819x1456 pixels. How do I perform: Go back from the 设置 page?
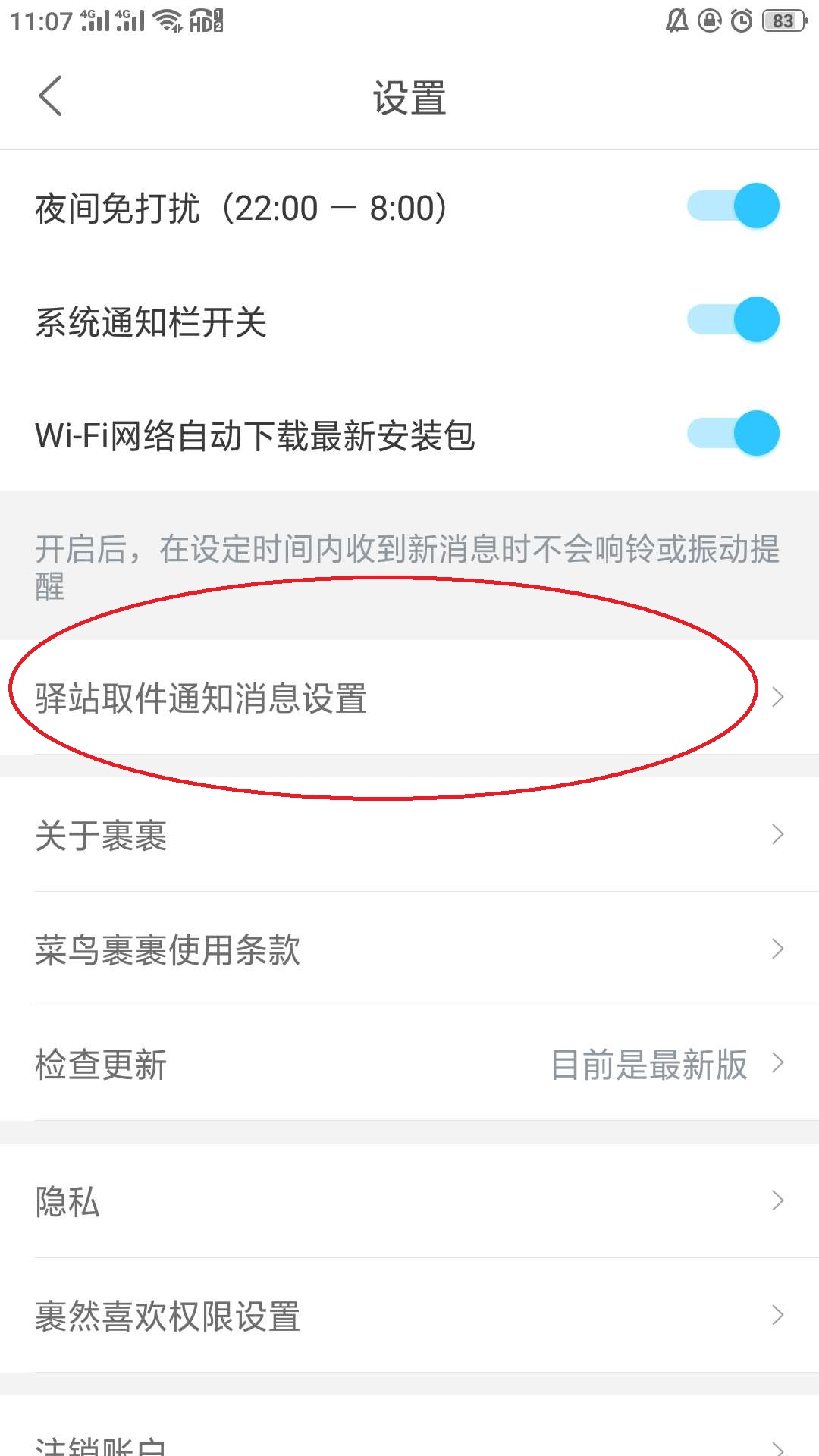pos(50,96)
